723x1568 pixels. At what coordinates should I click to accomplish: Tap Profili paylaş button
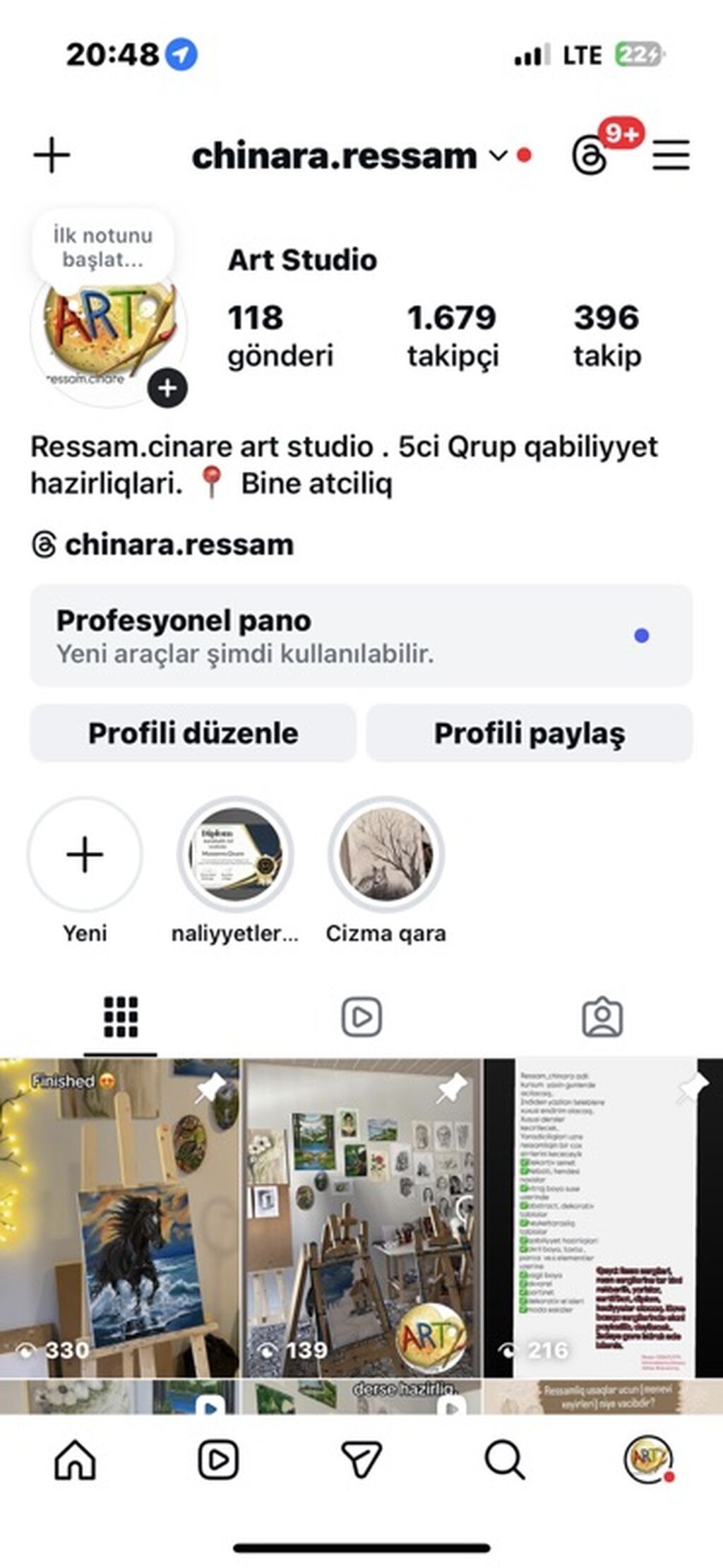click(x=530, y=733)
